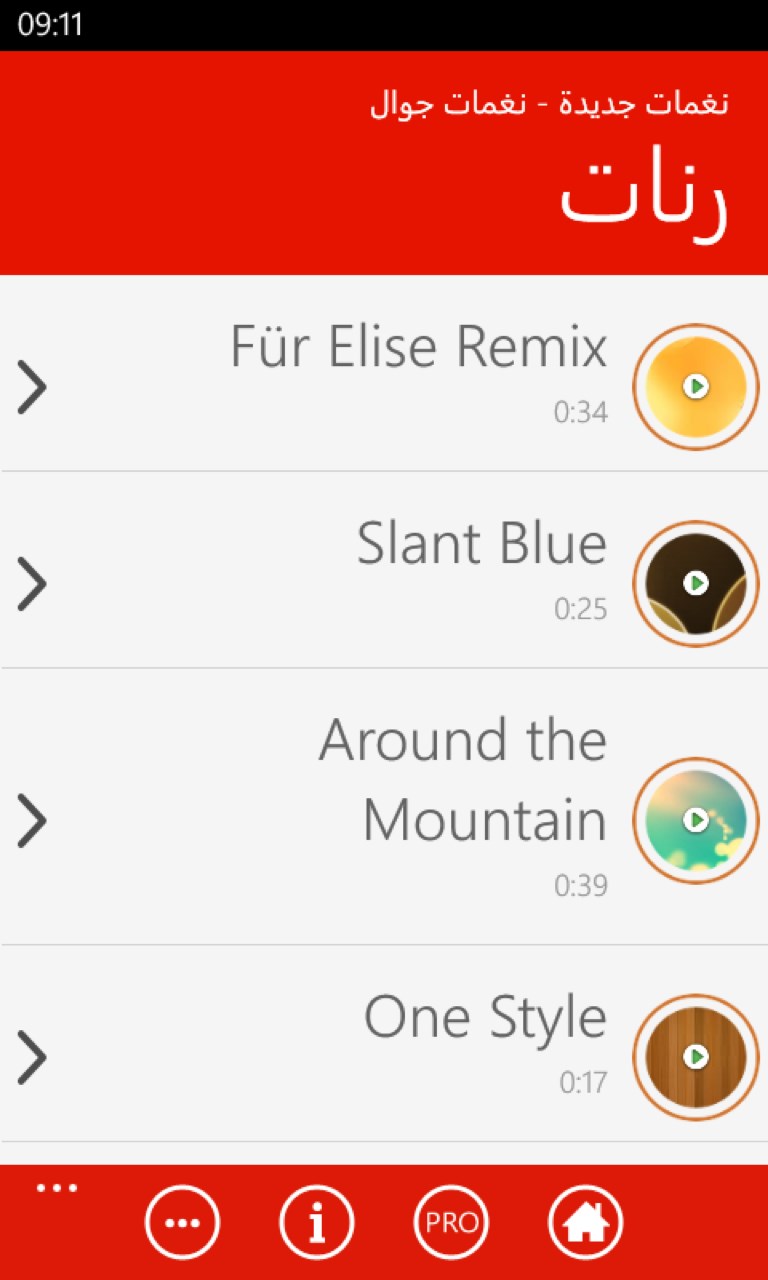The image size is (768, 1280).
Task: Open One Style details chevron
Action: 33,1057
